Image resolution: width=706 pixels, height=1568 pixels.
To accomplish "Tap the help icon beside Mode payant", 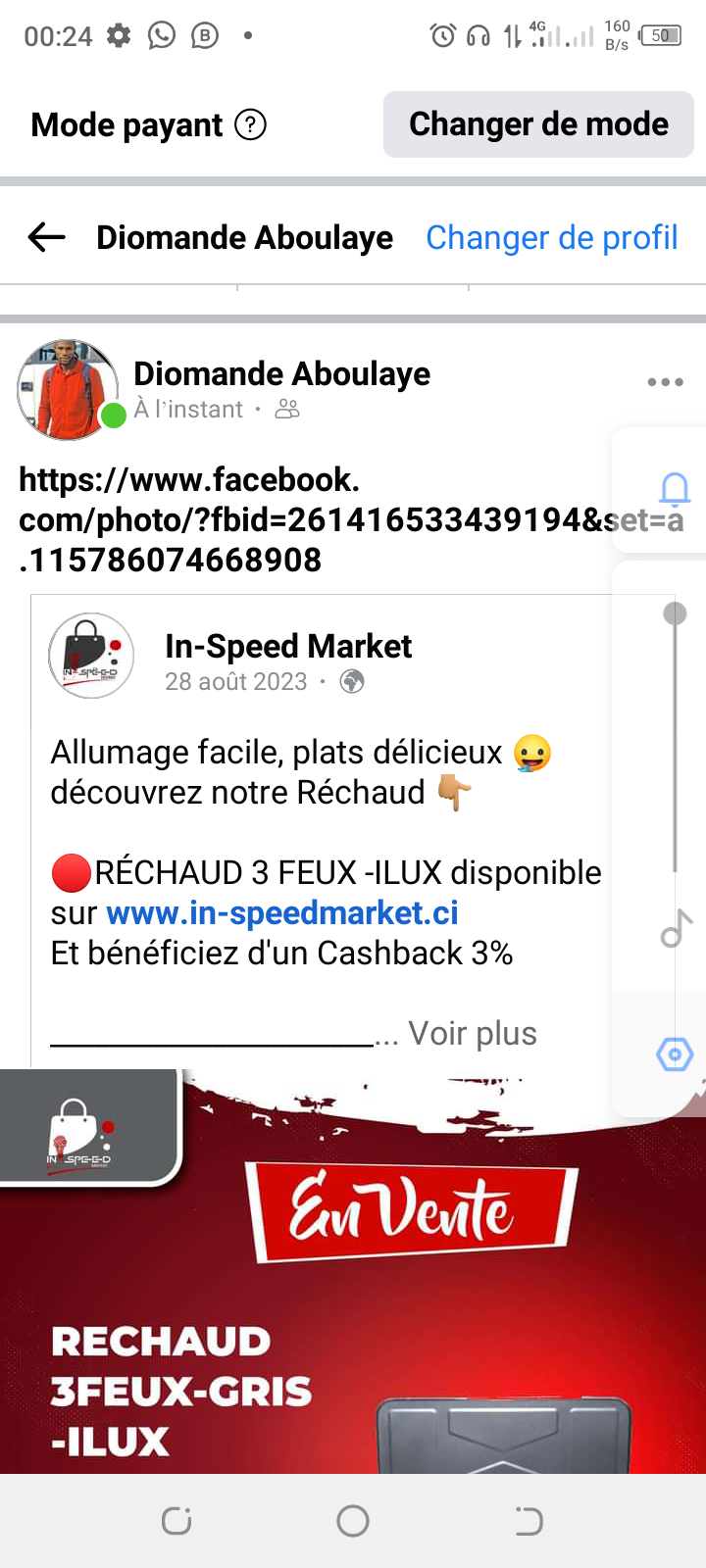I will pos(251,125).
